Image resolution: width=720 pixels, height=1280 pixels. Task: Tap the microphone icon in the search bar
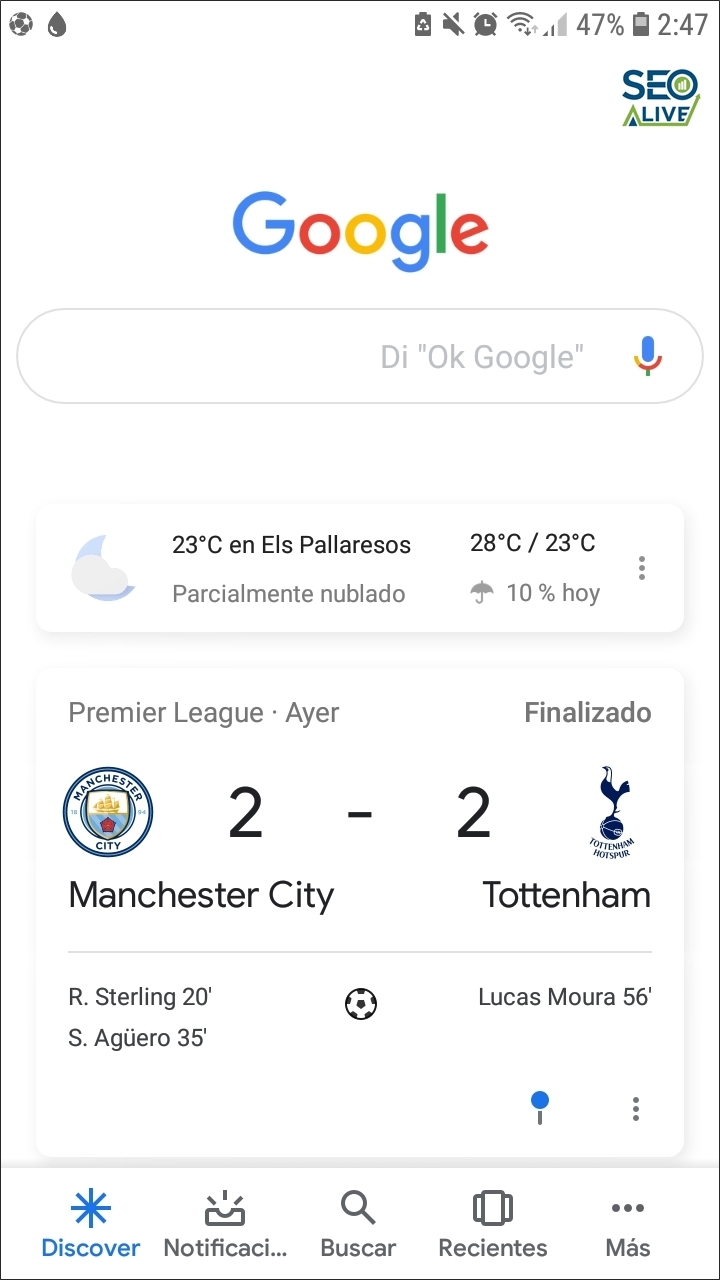click(x=648, y=355)
